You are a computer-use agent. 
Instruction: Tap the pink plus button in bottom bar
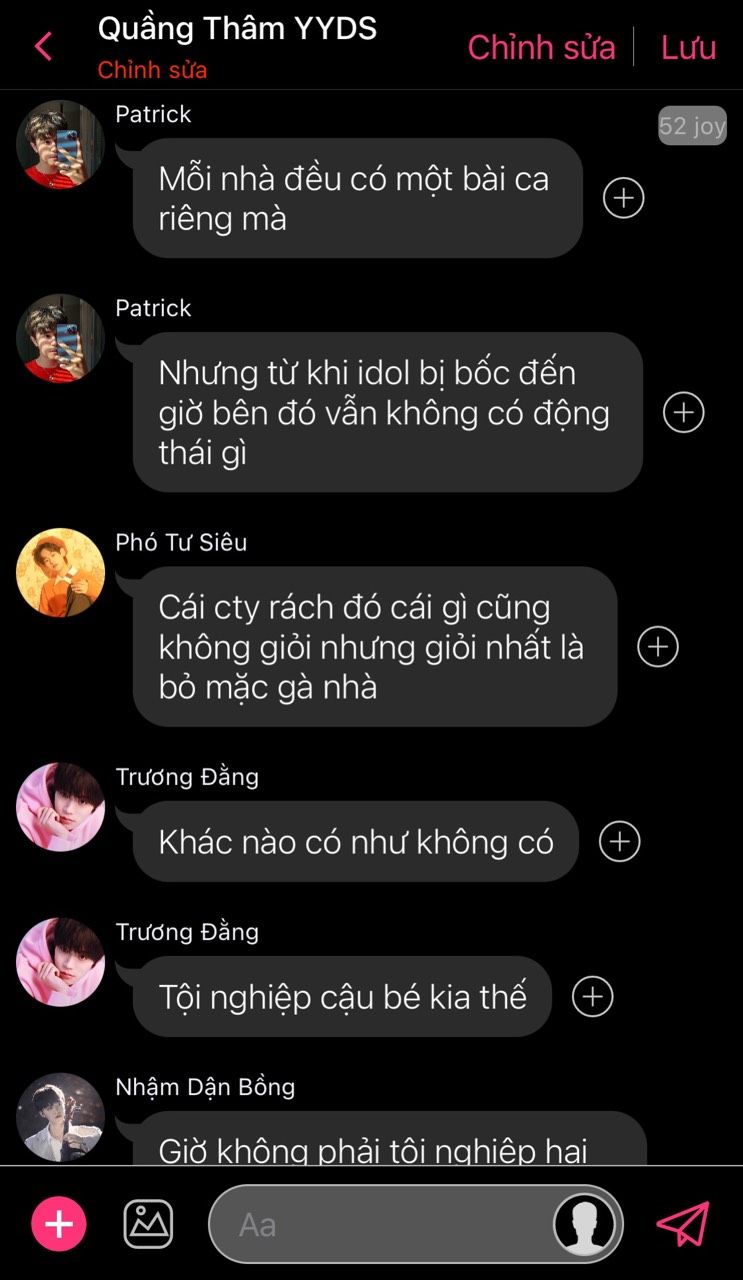coord(59,1224)
